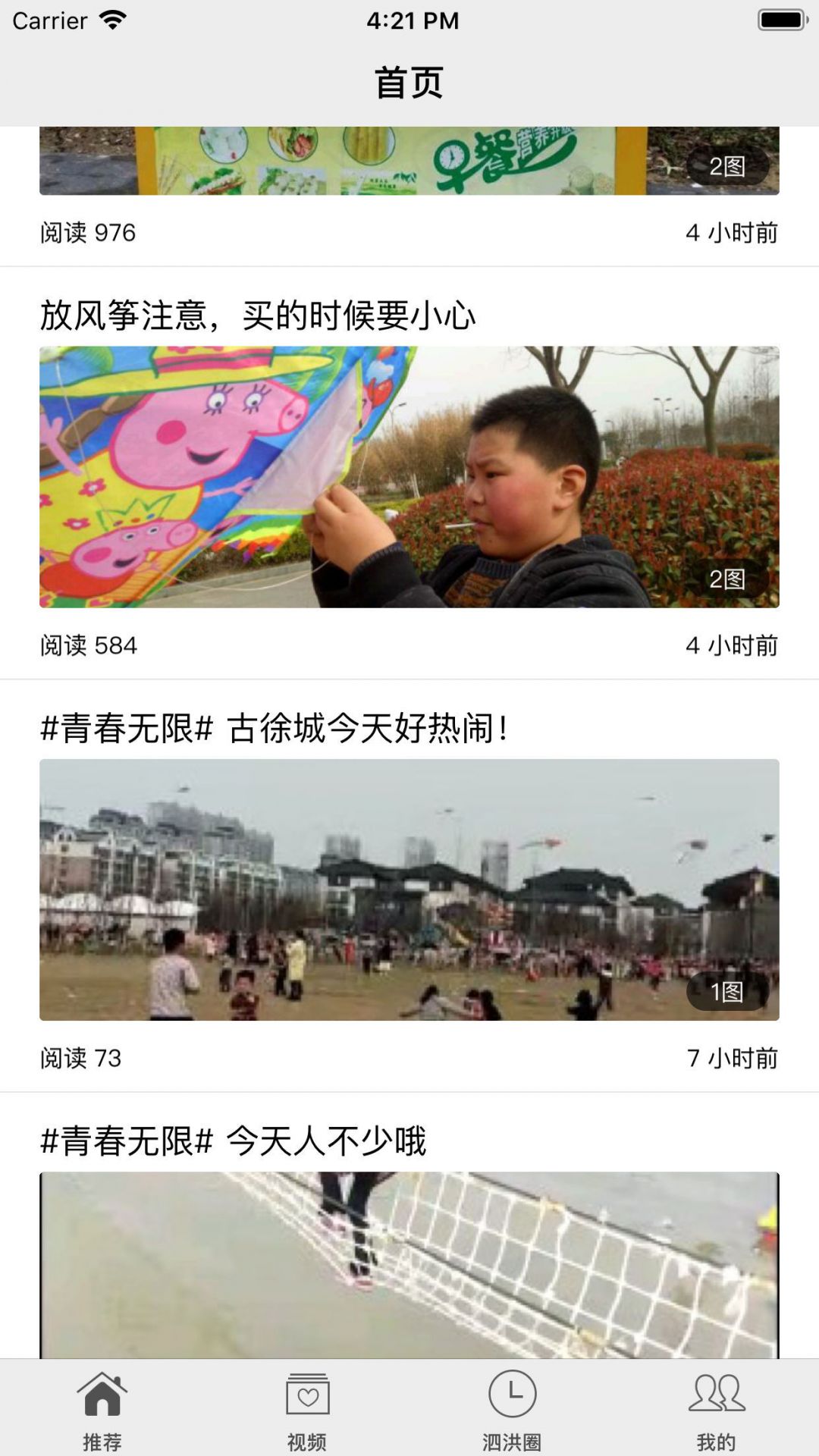This screenshot has width=819, height=1456.
Task: Open the post 今天人不少哦
Action: (x=234, y=1141)
